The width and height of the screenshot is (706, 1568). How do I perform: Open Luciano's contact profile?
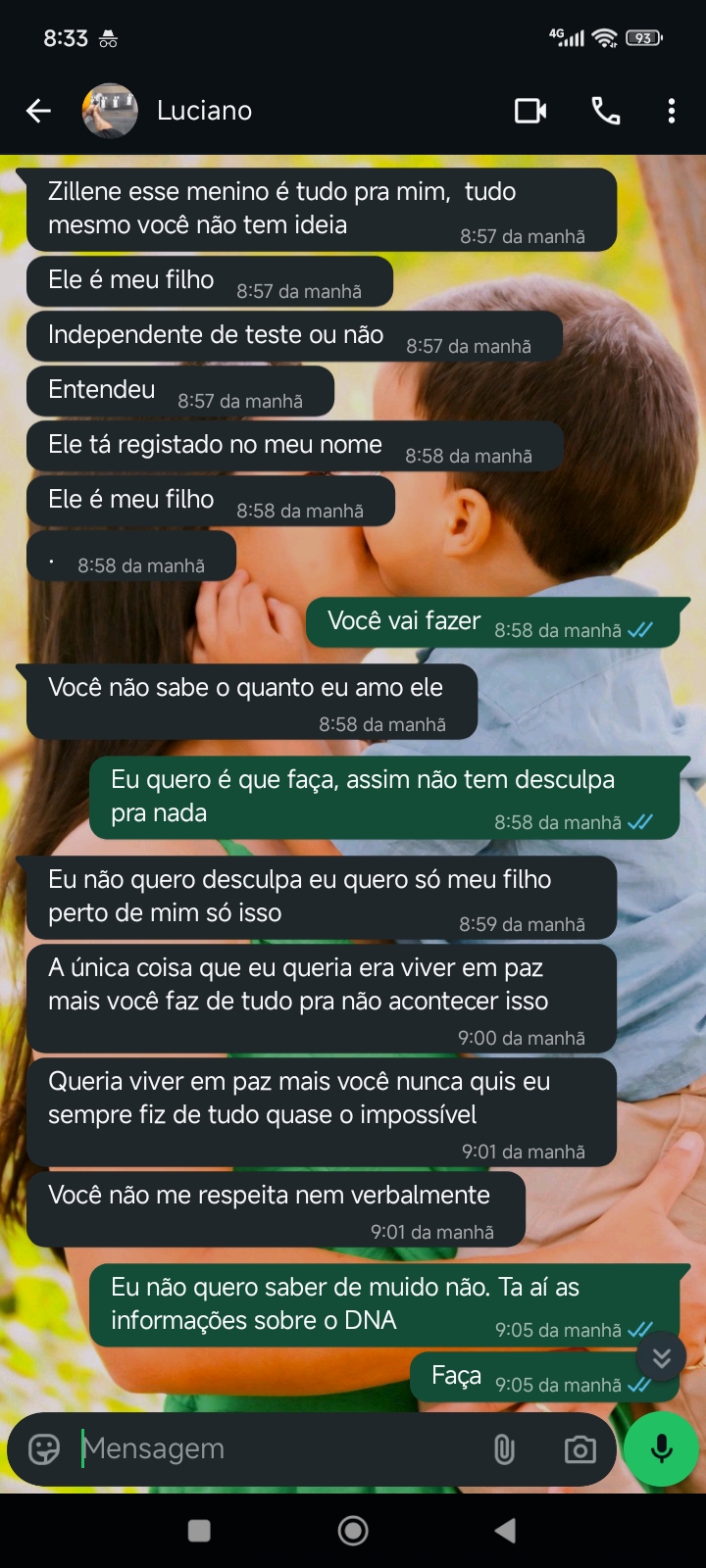[x=204, y=111]
